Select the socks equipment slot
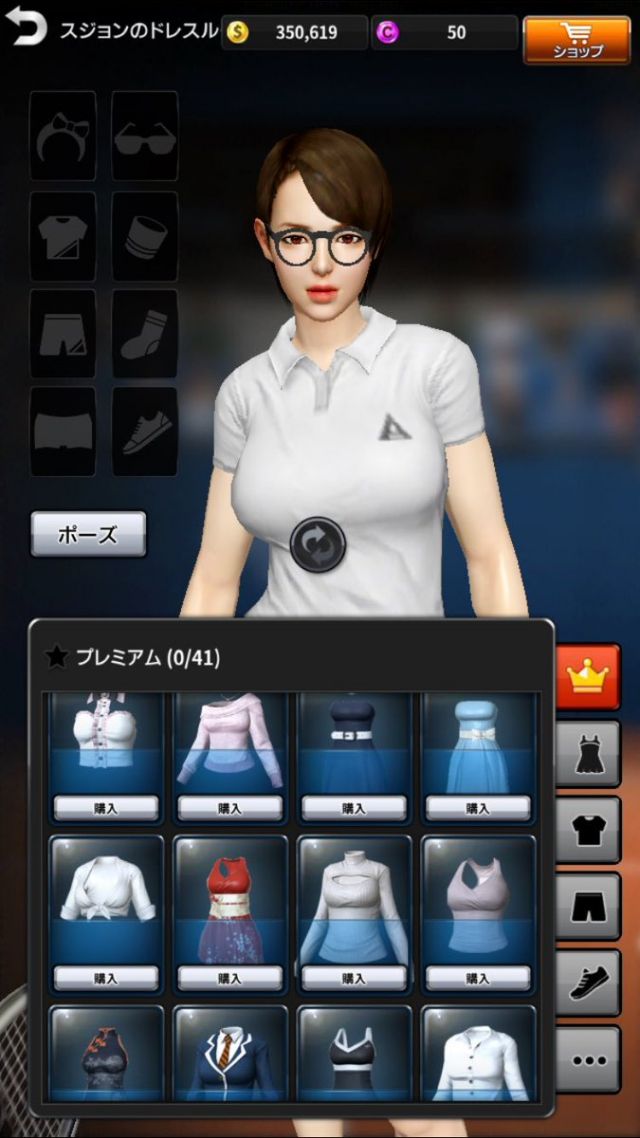 (145, 334)
